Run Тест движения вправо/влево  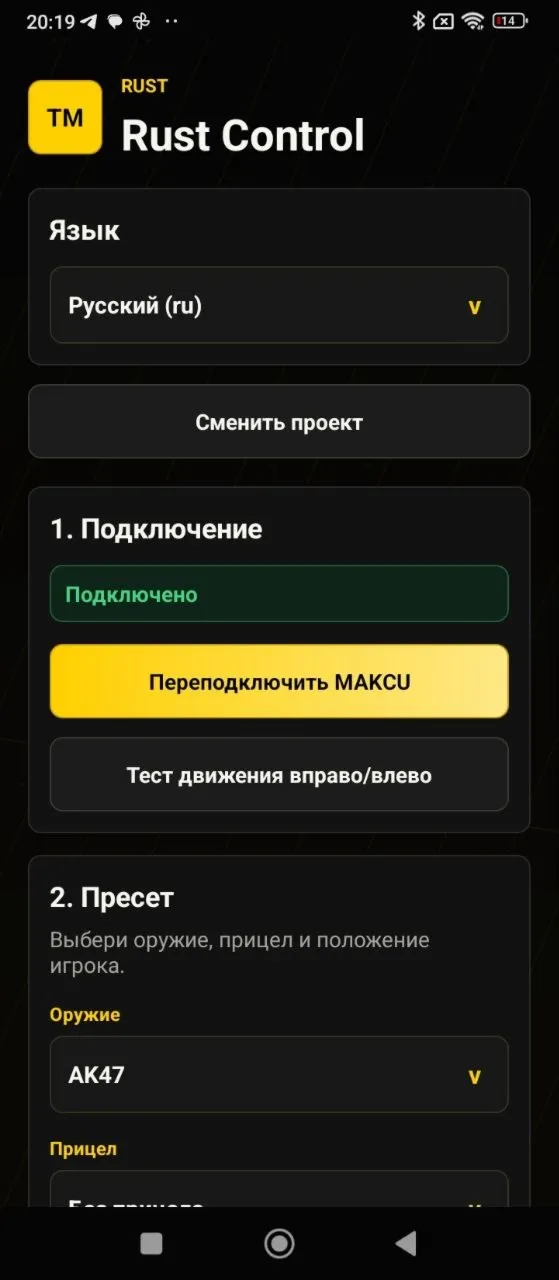point(279,774)
